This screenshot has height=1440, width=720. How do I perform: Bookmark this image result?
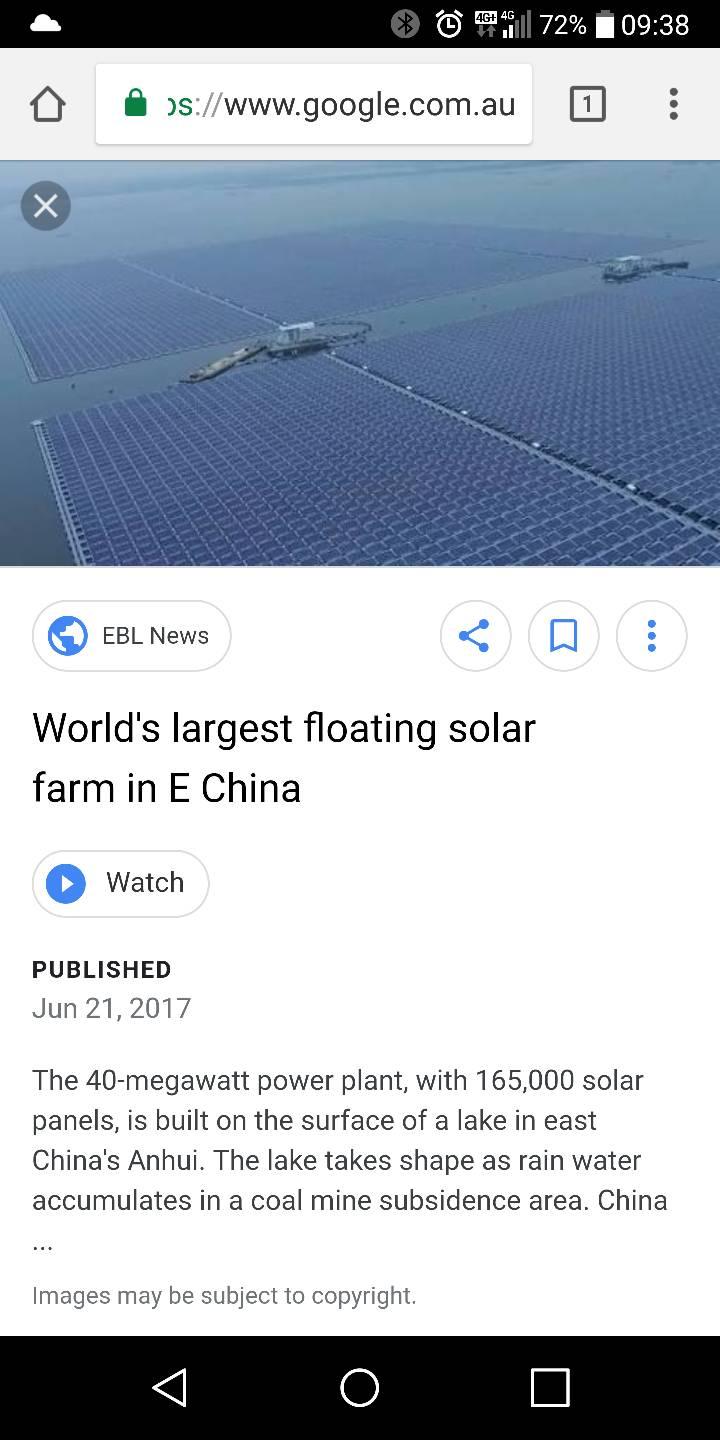click(563, 636)
